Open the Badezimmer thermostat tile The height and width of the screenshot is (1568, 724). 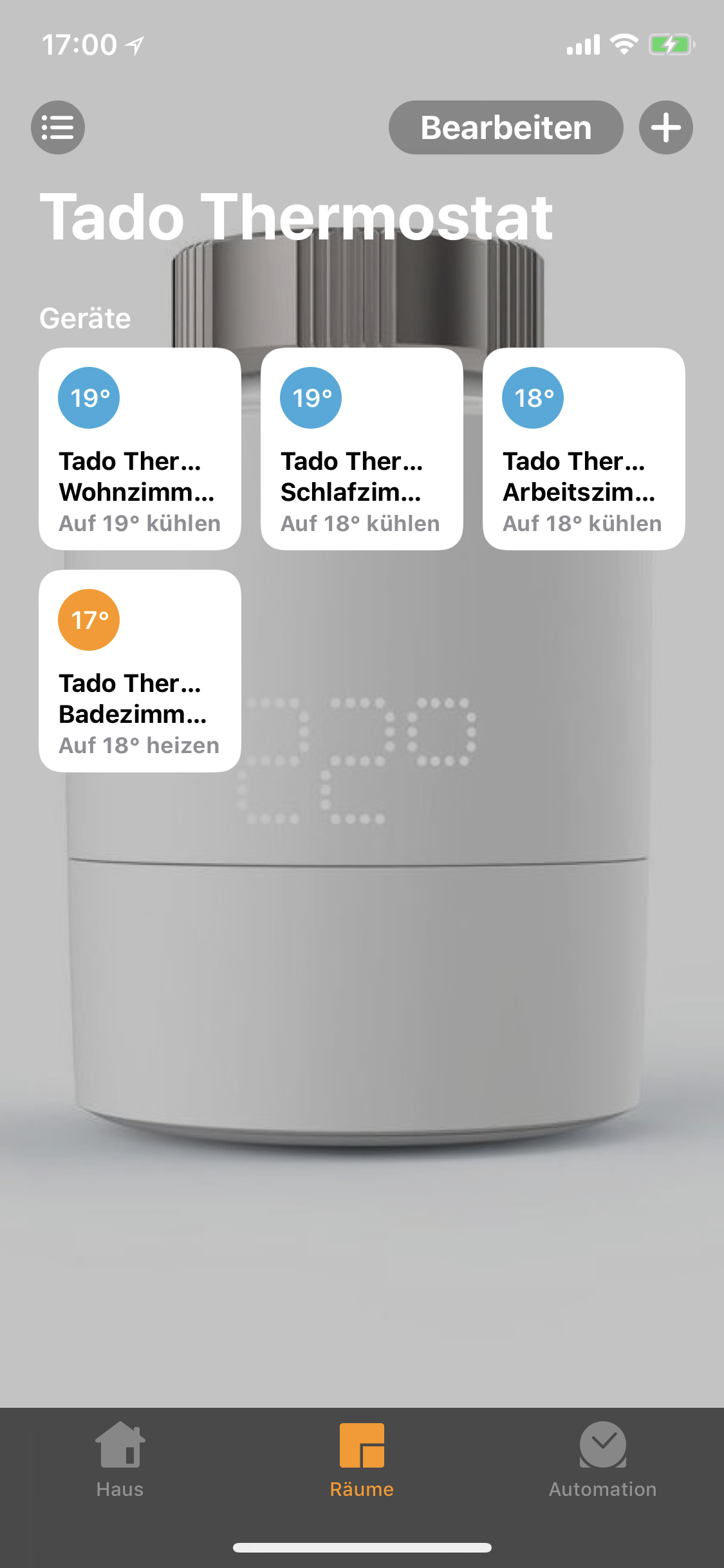(x=140, y=671)
